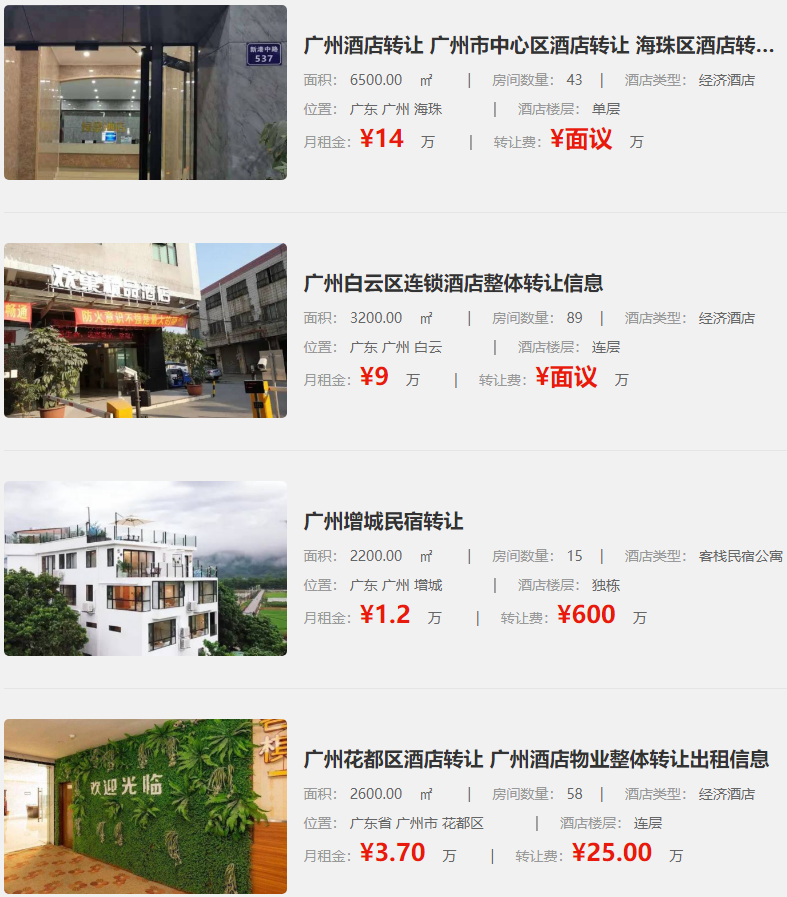This screenshot has width=787, height=897.
Task: View the photo of the 白云区 chain hotel
Action: (145, 330)
